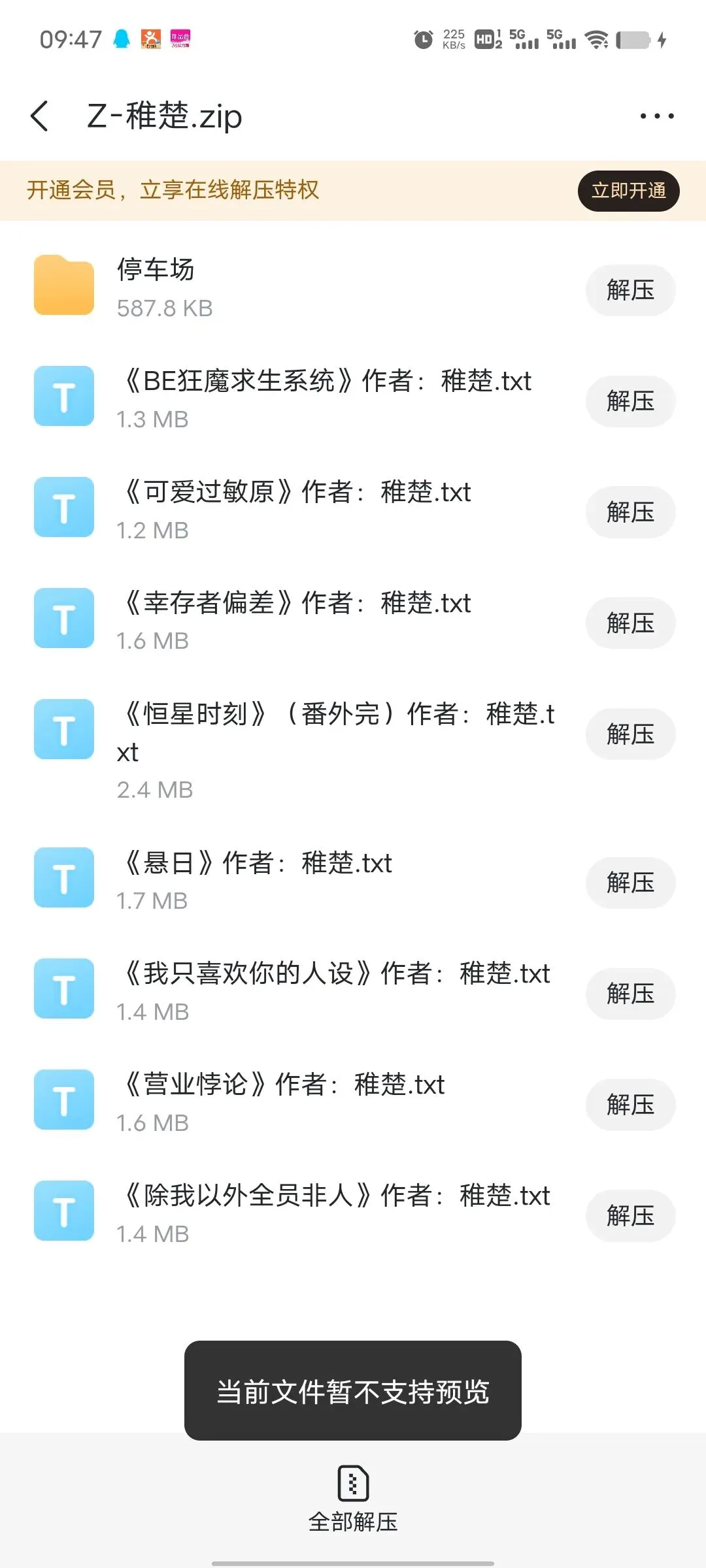
Task: Extract《恒星时刻》with its 解压 button
Action: point(630,734)
